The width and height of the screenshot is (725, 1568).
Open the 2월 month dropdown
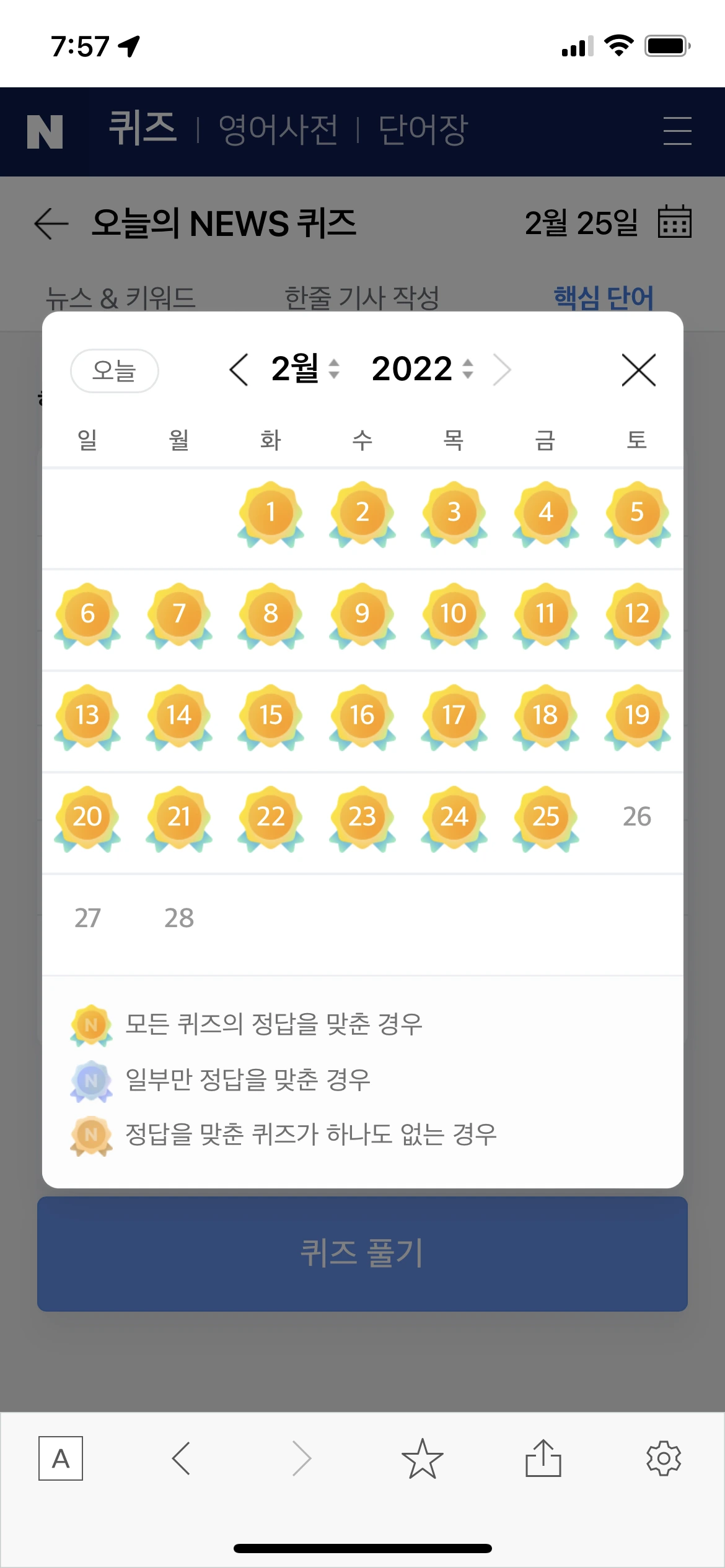[305, 369]
